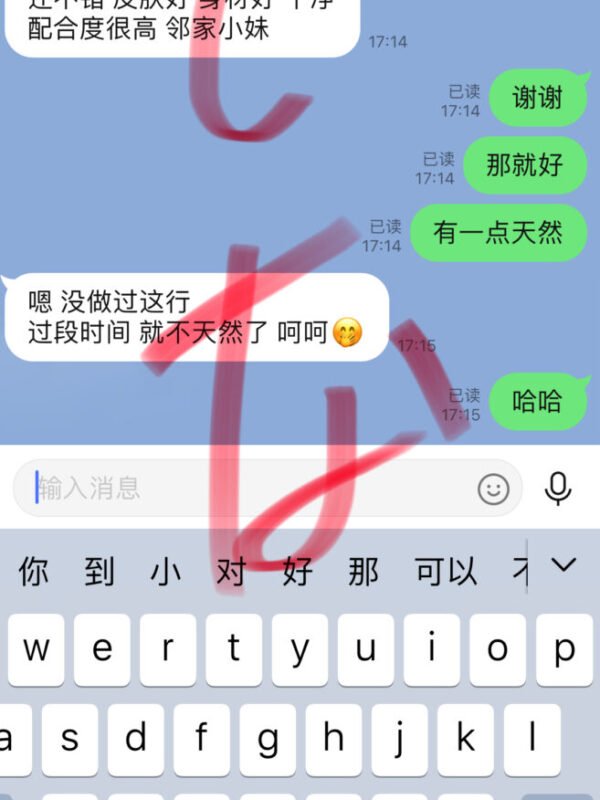Open the emoji sticker picker
The image size is (600, 800).
(x=493, y=488)
